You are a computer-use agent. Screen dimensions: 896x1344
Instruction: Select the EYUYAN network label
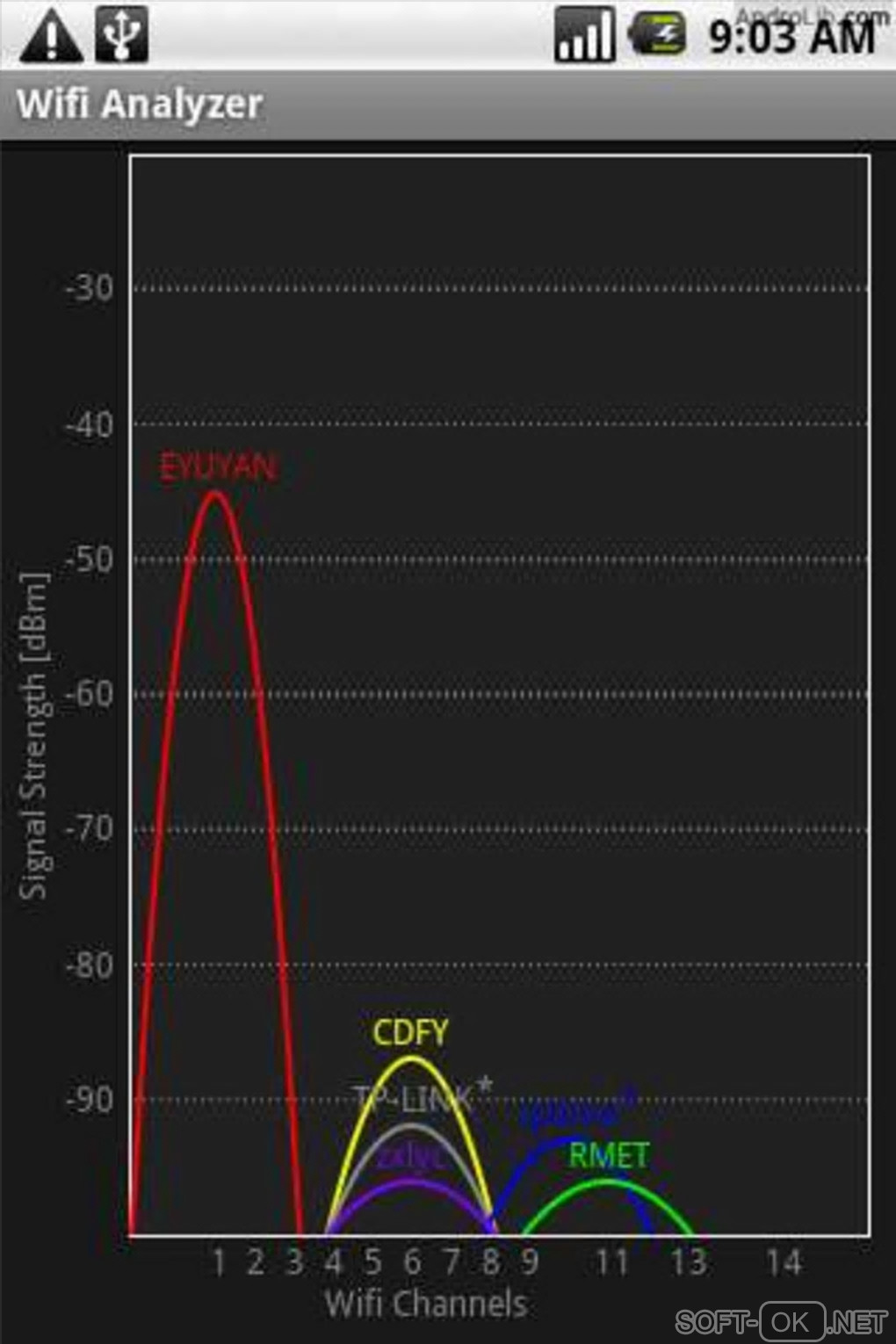(x=218, y=466)
